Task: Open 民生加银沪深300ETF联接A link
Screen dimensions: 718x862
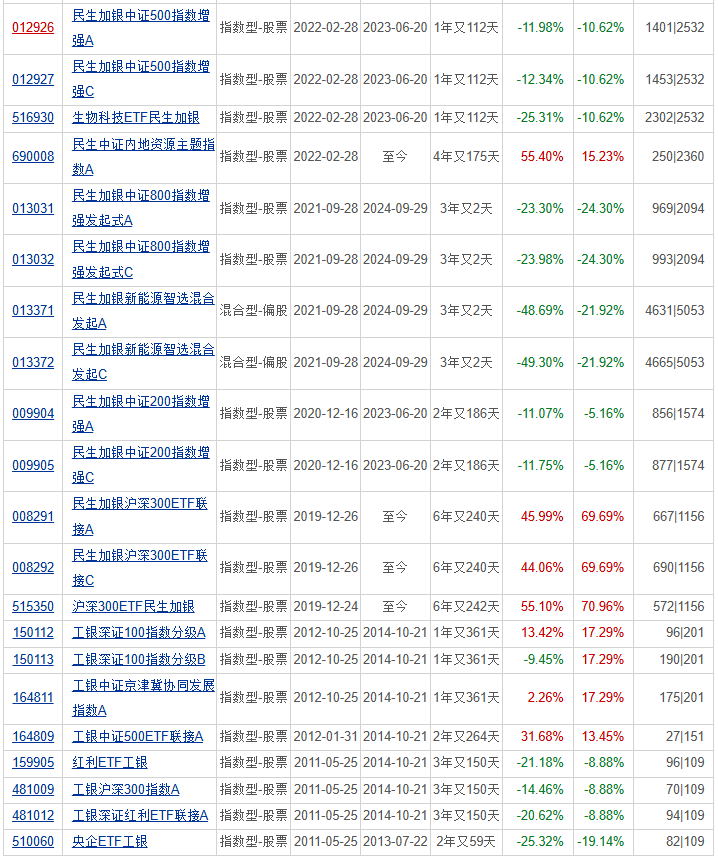Action: click(140, 516)
